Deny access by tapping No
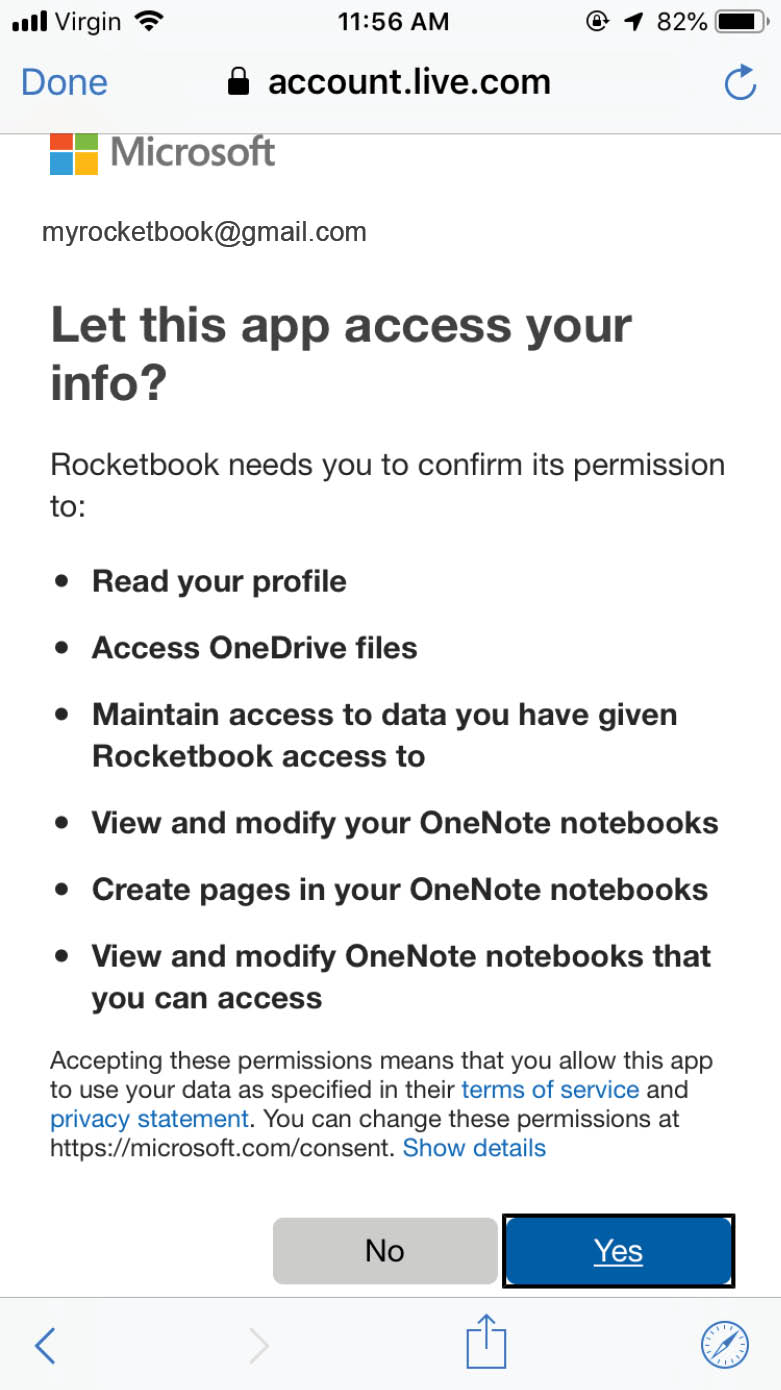 tap(384, 1250)
